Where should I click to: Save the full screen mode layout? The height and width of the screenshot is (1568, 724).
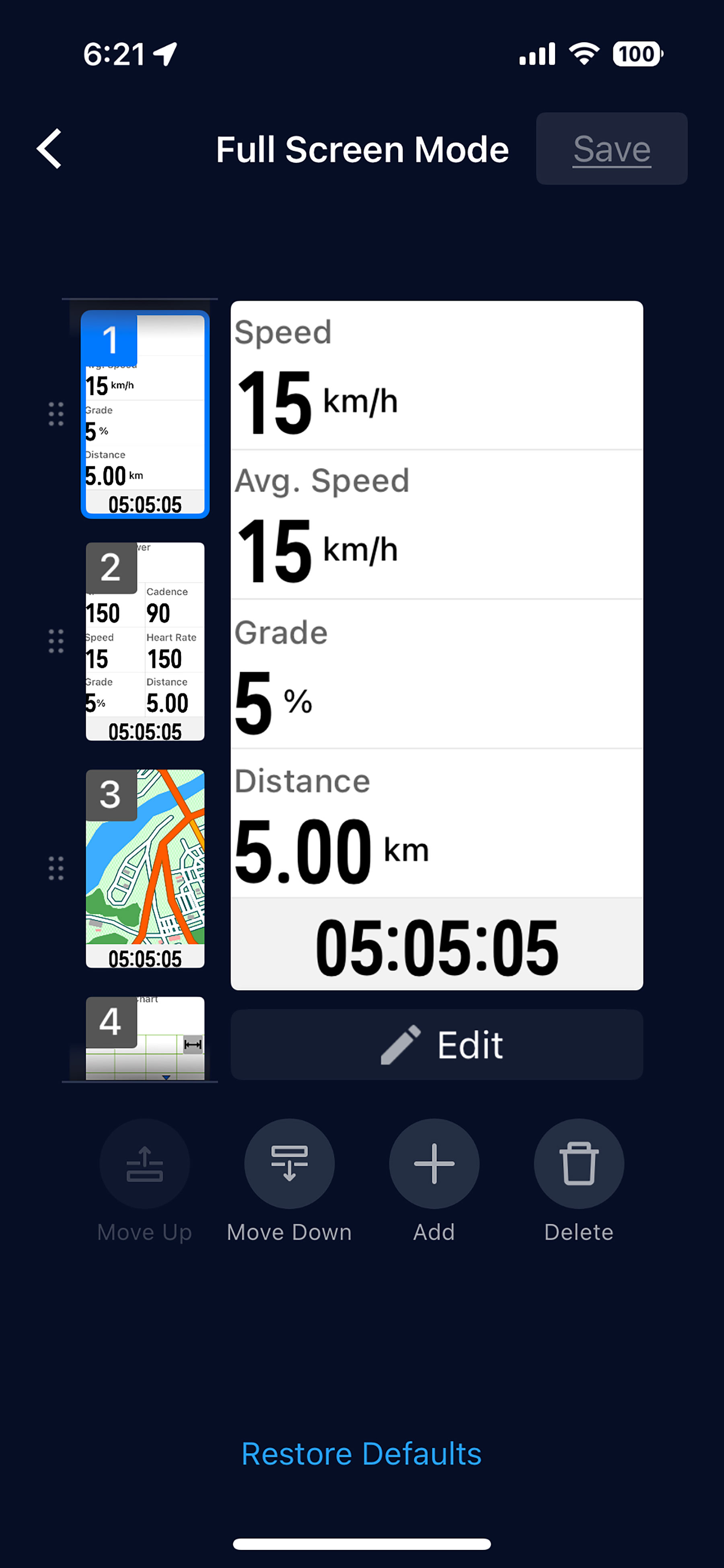click(611, 148)
